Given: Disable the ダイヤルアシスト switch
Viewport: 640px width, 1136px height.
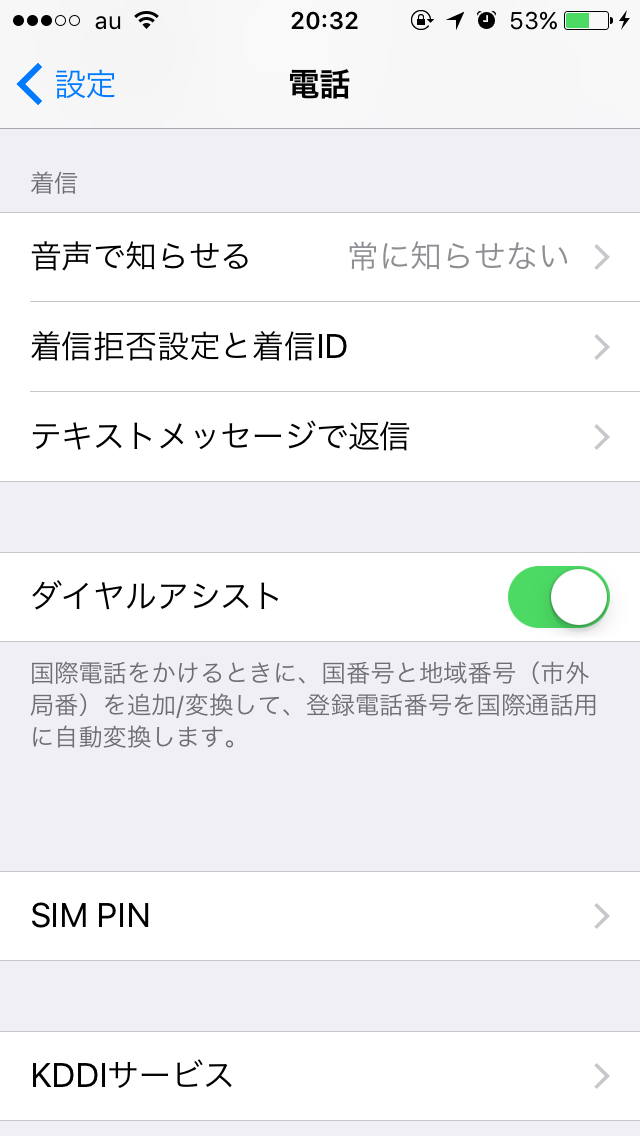Looking at the screenshot, I should click(558, 597).
